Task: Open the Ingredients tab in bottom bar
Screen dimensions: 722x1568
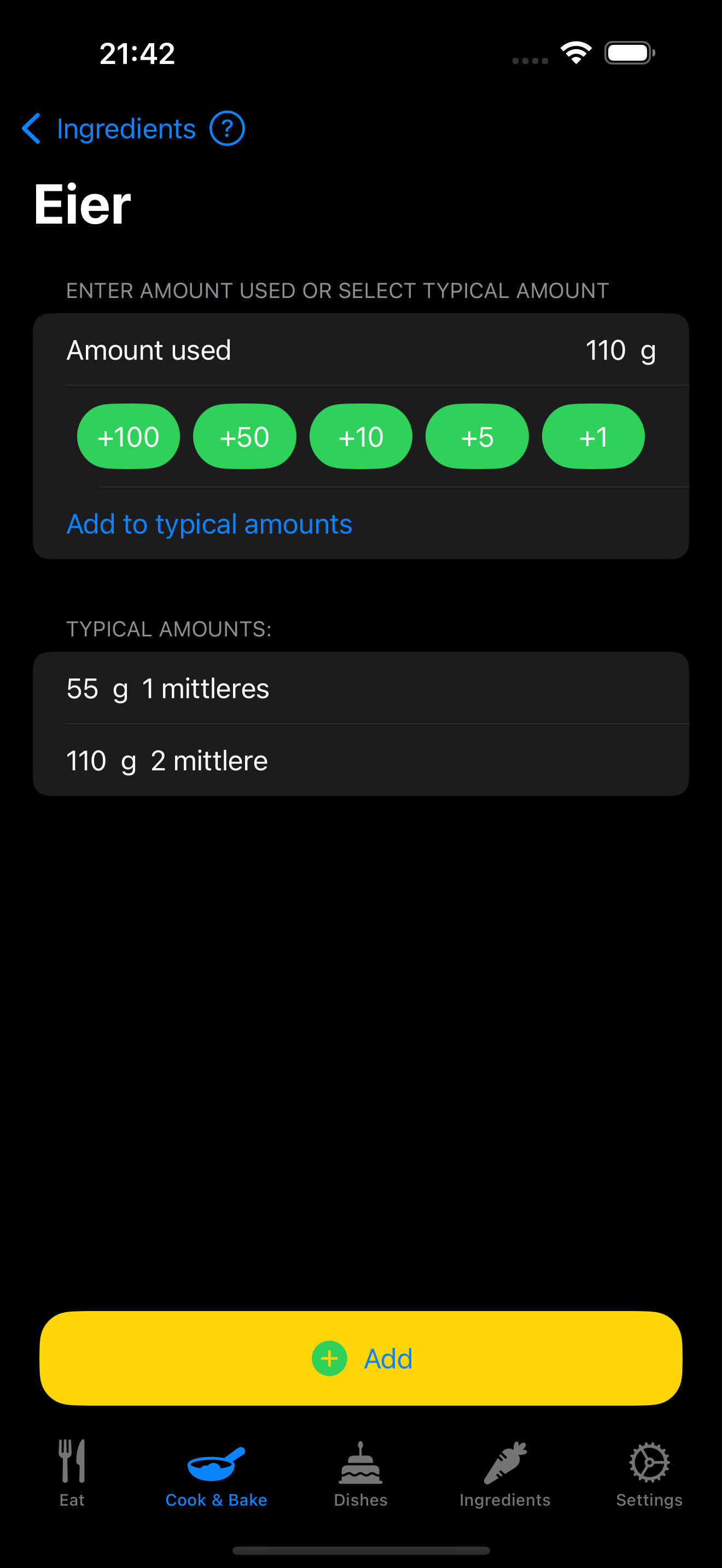Action: (x=505, y=1473)
